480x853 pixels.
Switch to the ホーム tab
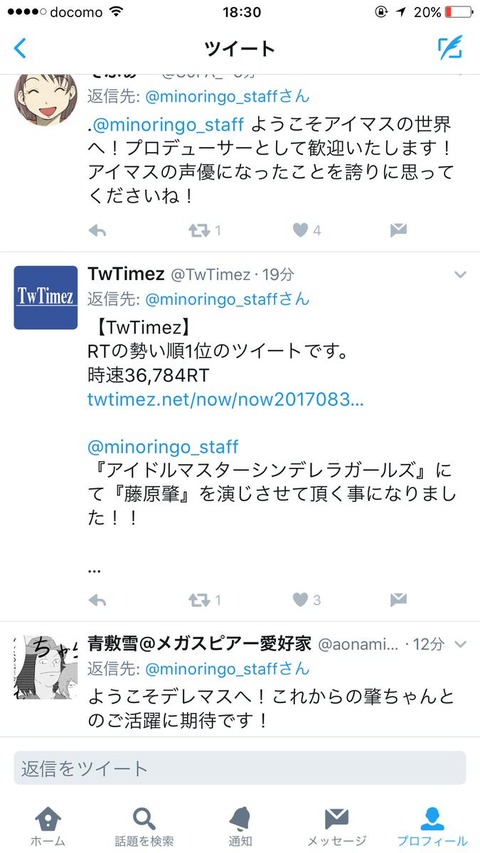pyautogui.click(x=48, y=826)
